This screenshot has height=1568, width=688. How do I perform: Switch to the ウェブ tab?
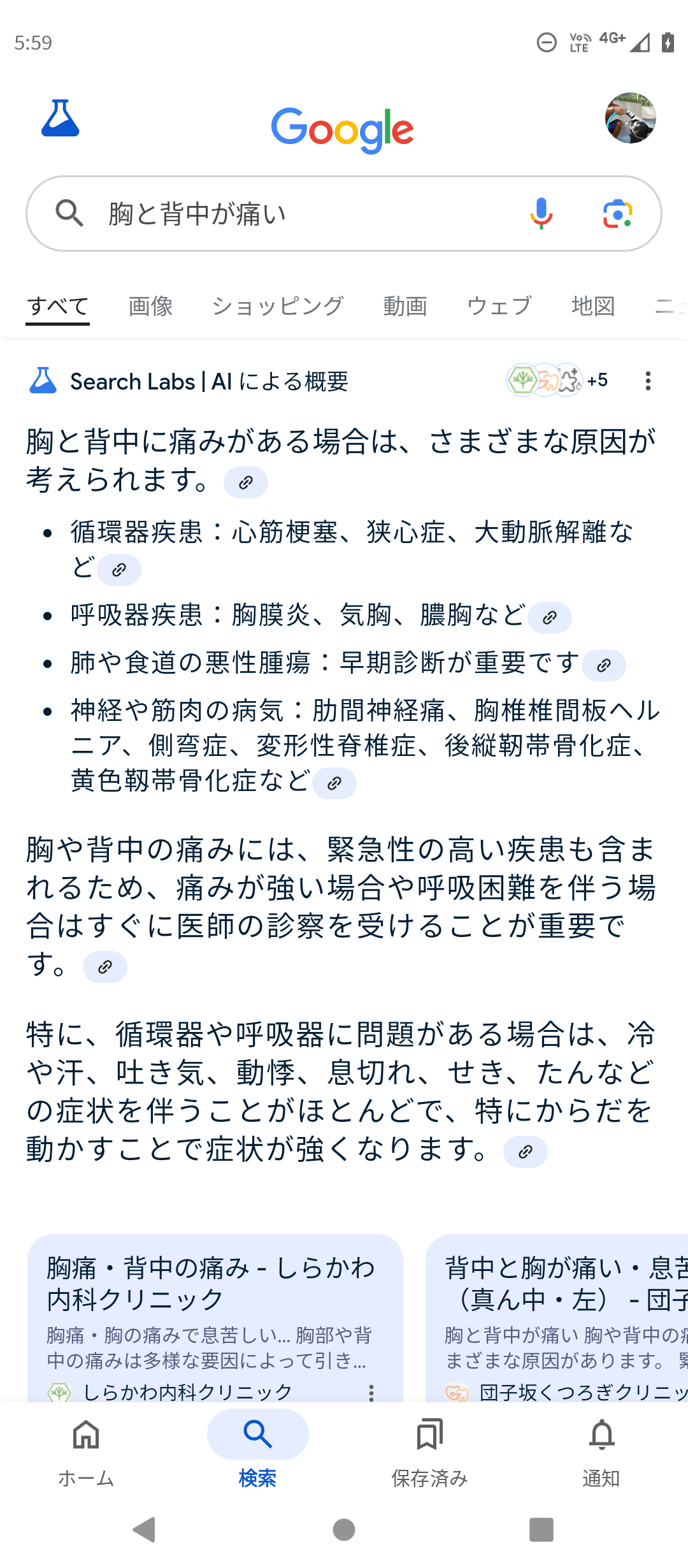[x=499, y=306]
